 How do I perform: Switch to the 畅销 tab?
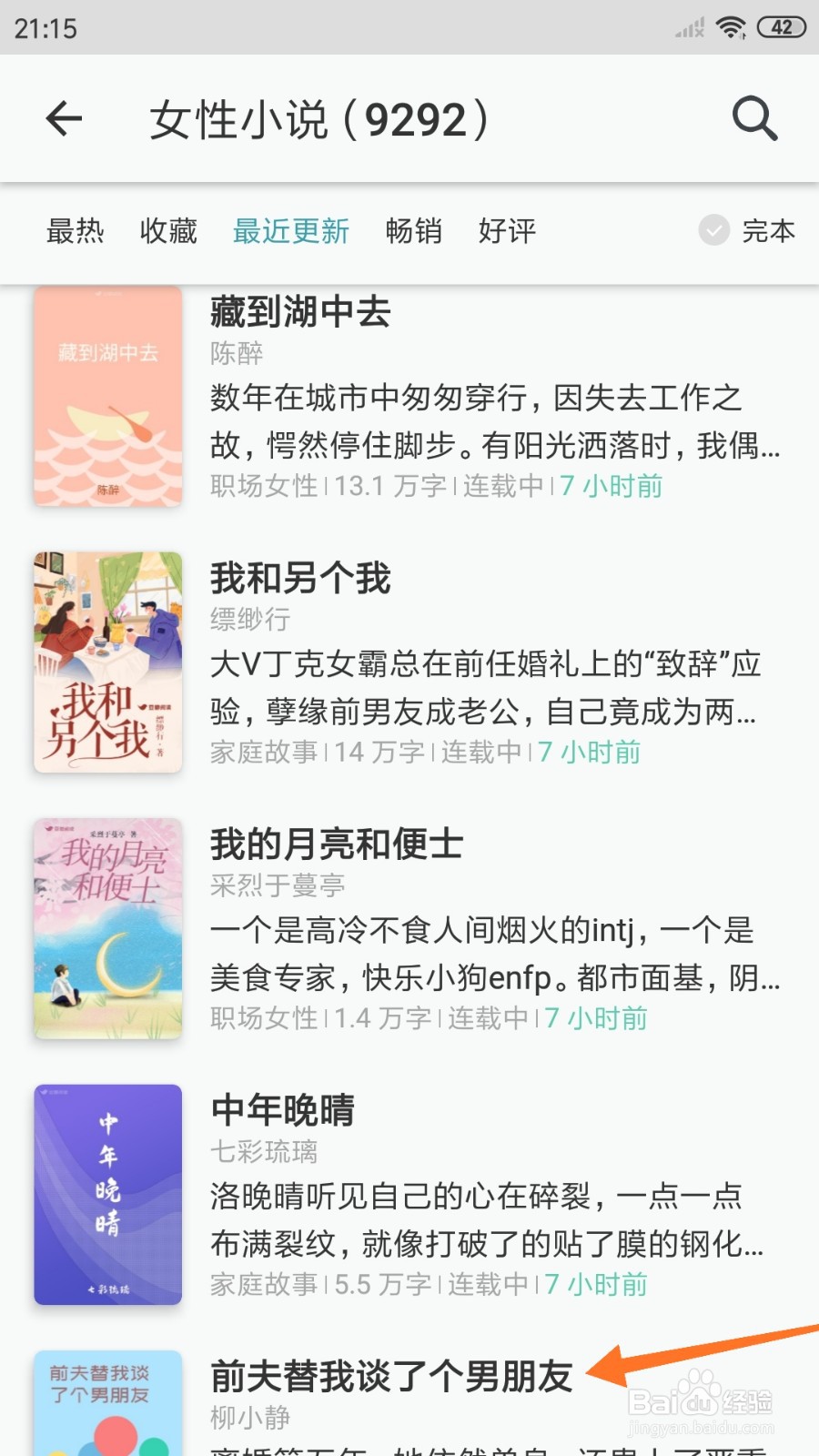[414, 232]
